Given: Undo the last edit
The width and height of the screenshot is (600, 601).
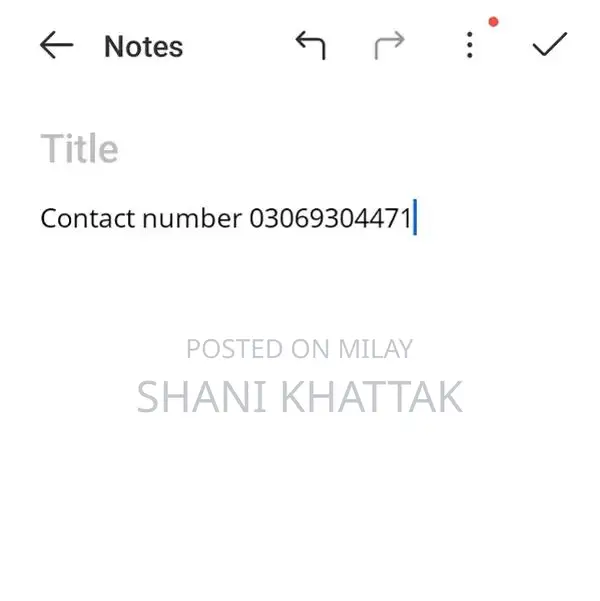Looking at the screenshot, I should (x=310, y=45).
